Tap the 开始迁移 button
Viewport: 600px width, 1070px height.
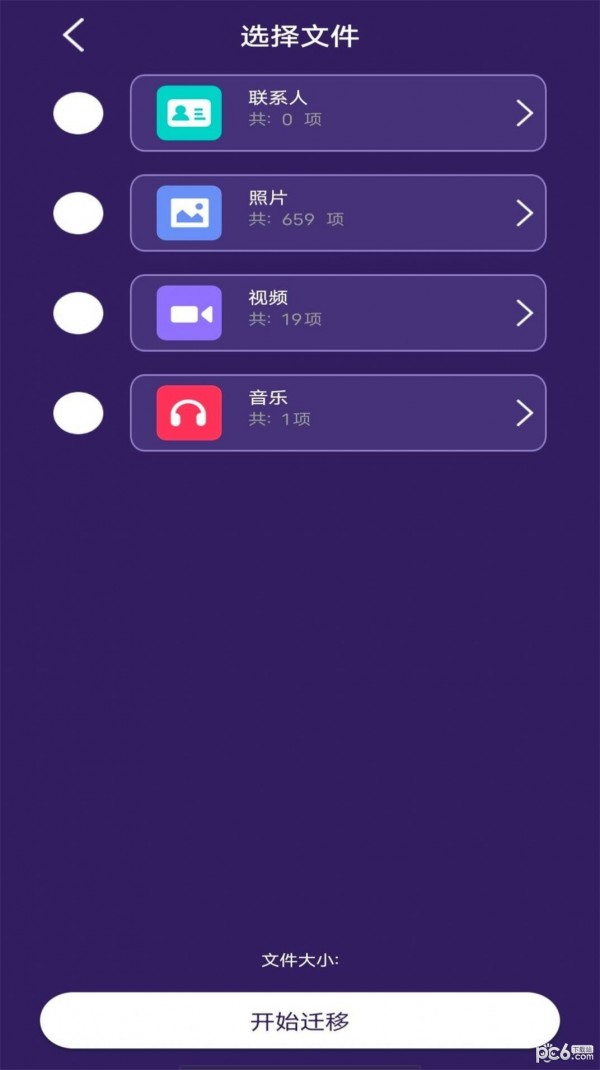[299, 1021]
